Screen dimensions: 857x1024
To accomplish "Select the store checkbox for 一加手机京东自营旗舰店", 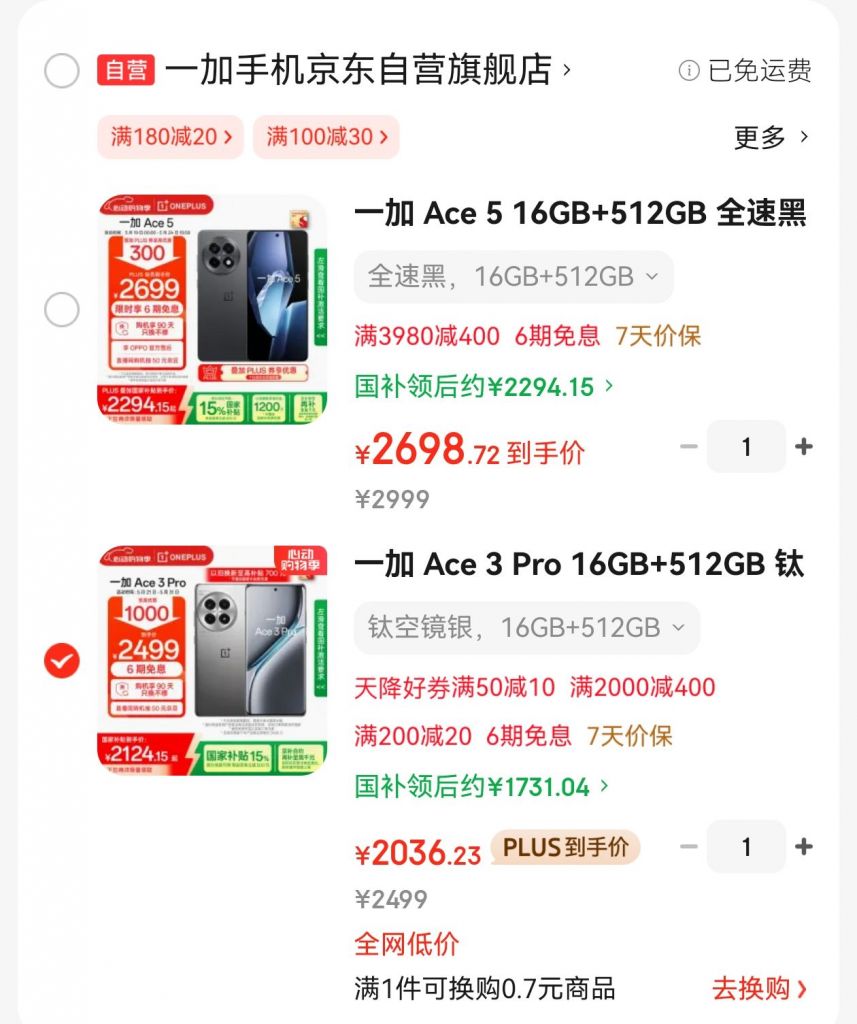I will pos(62,71).
